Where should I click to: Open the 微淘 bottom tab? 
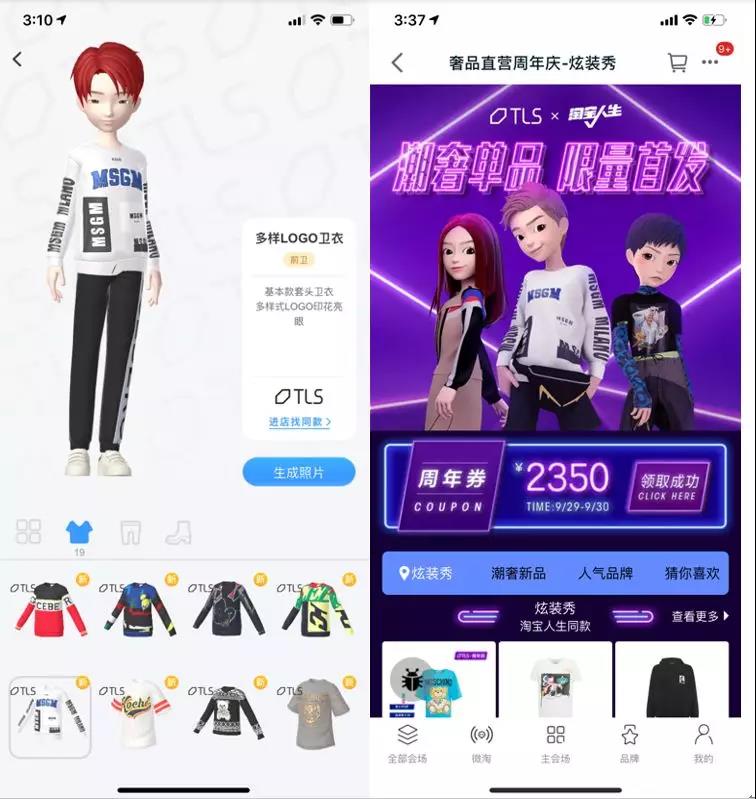click(x=481, y=745)
